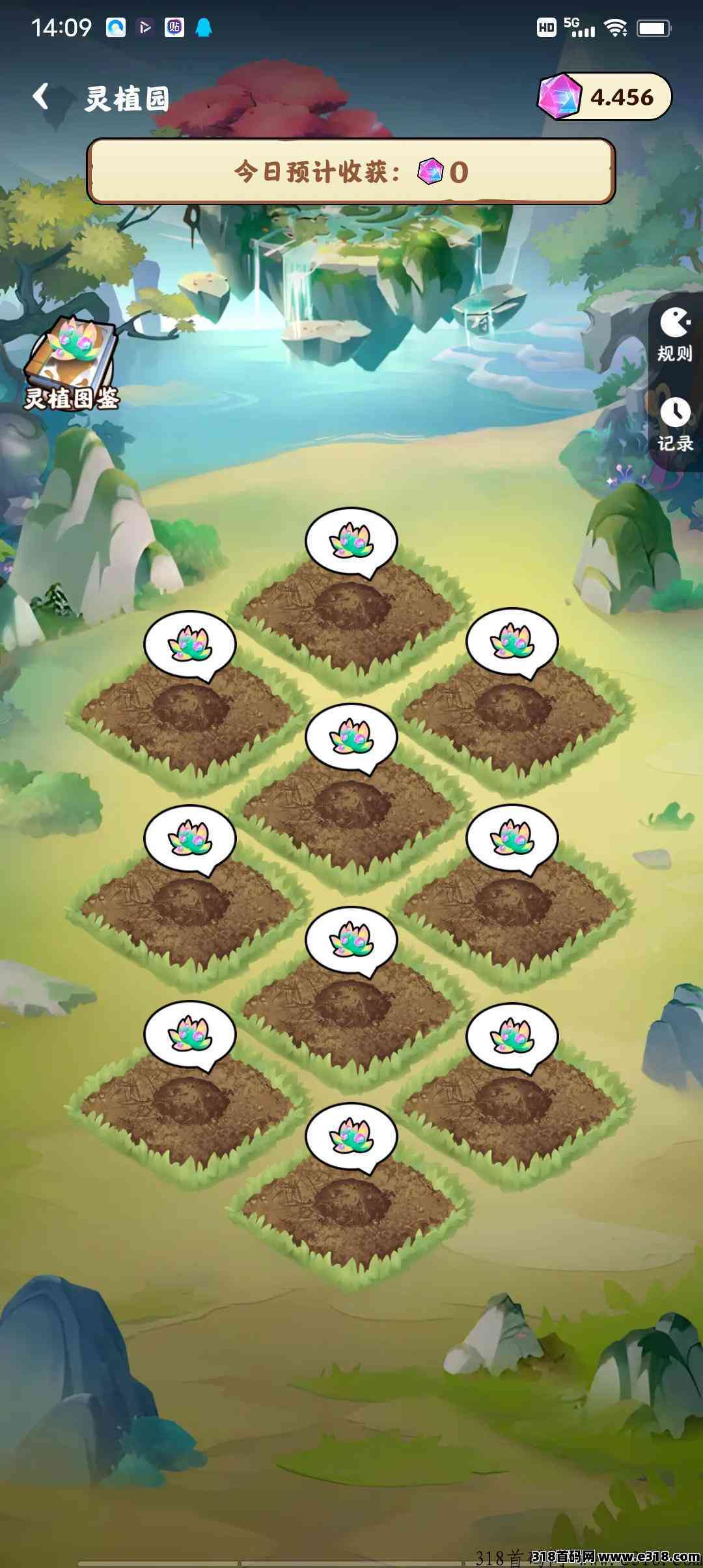The height and width of the screenshot is (1568, 703).
Task: Open the 记录 history records
Action: (675, 425)
